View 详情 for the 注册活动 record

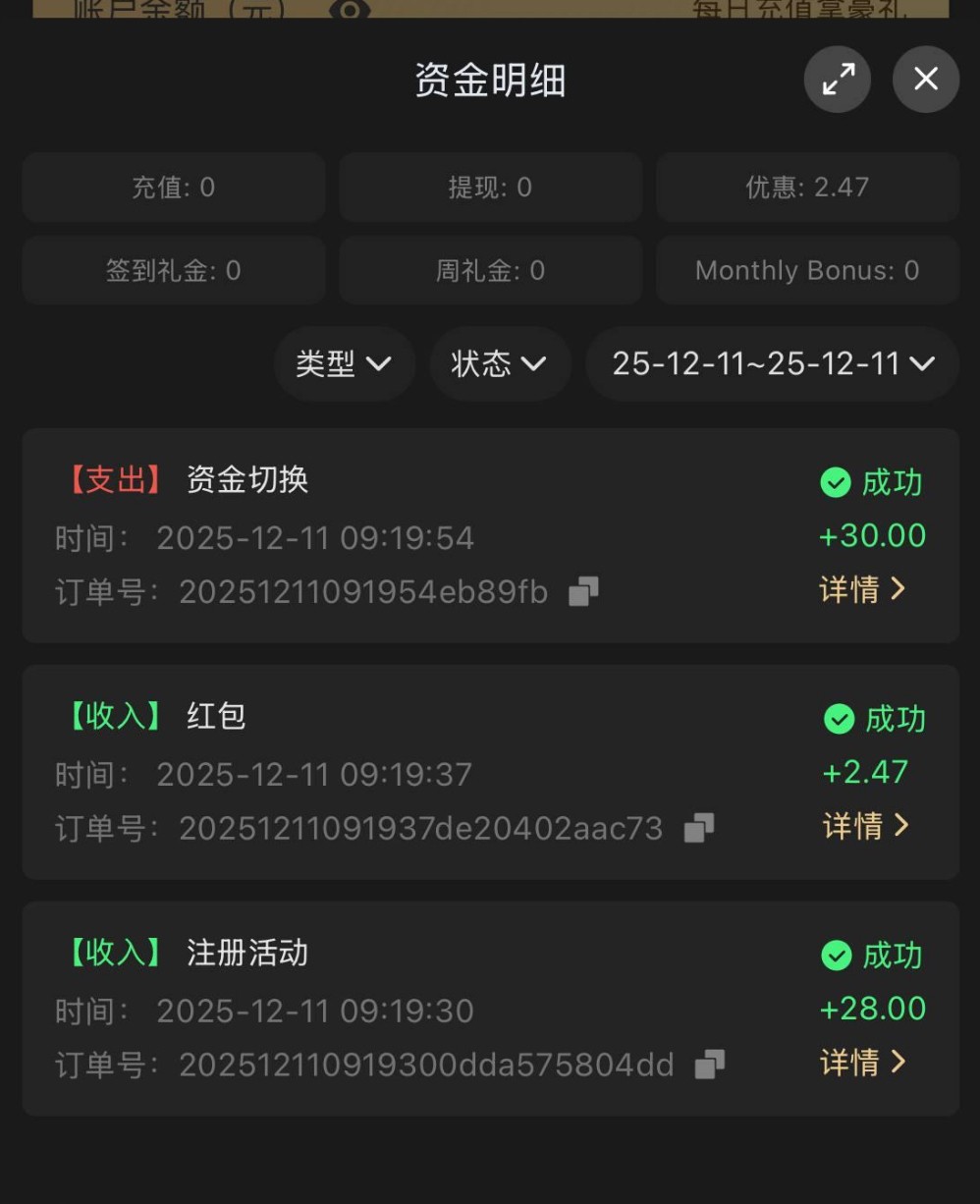pyautogui.click(x=862, y=1063)
